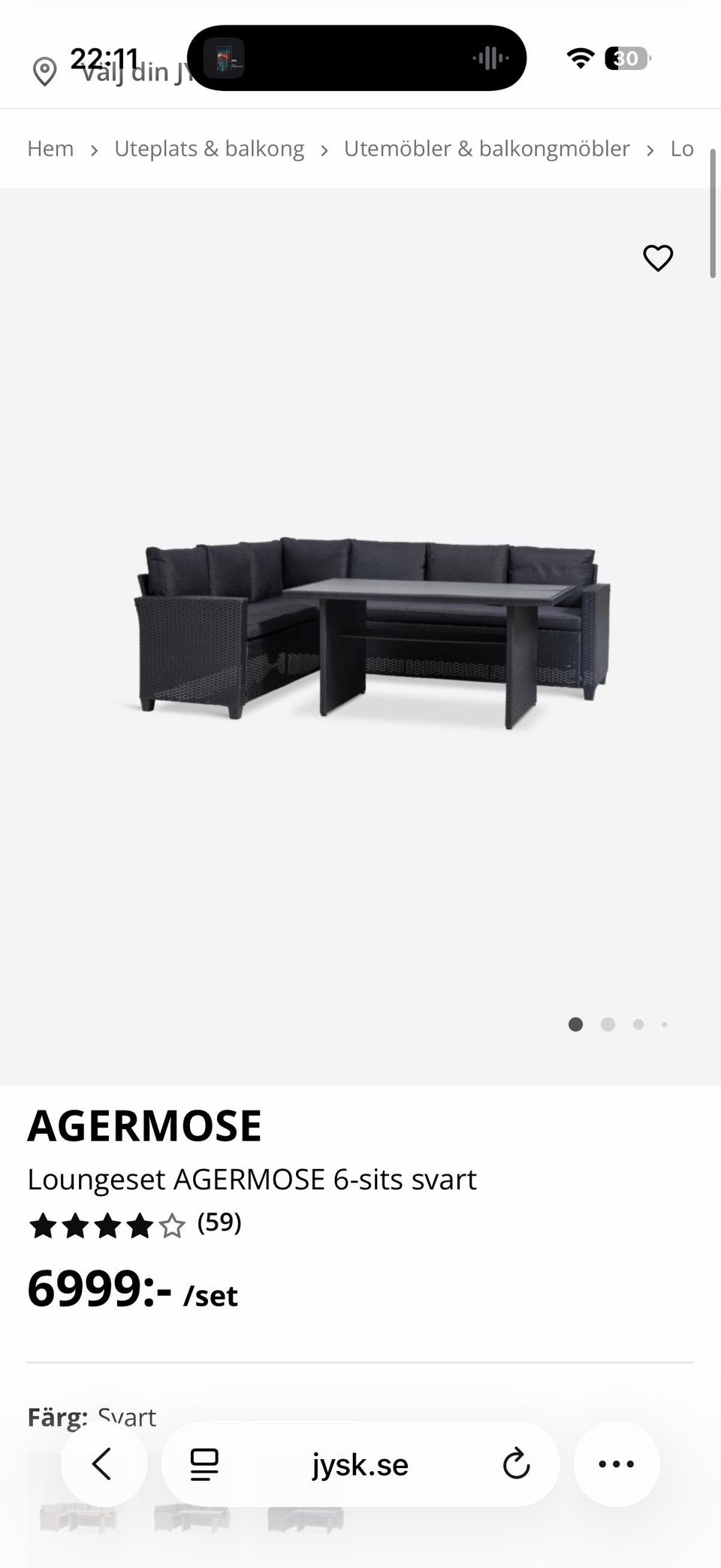This screenshot has width=721, height=1568.
Task: Select the second image carousel dot
Action: (x=607, y=1024)
